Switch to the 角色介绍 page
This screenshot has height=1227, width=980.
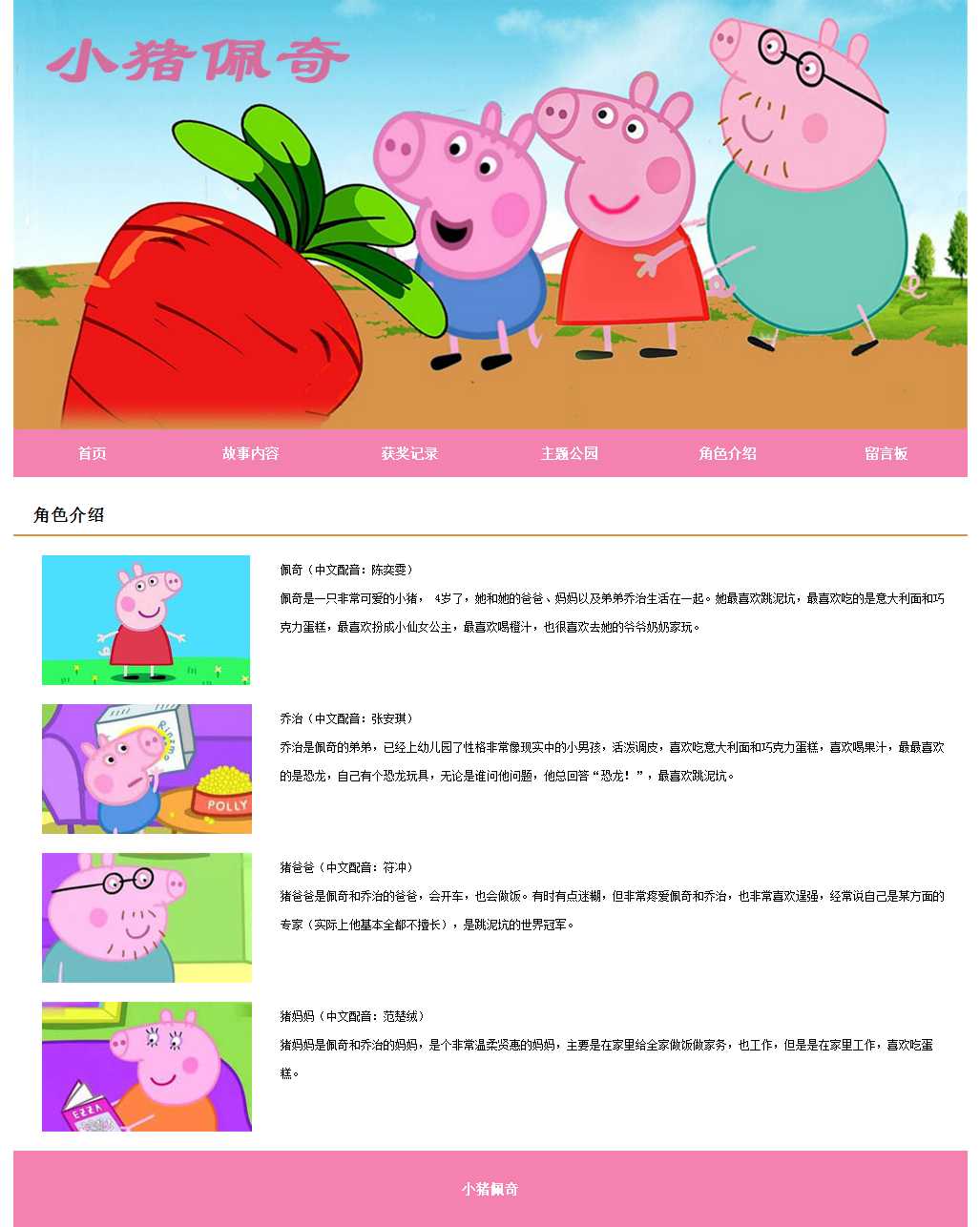pyautogui.click(x=728, y=453)
